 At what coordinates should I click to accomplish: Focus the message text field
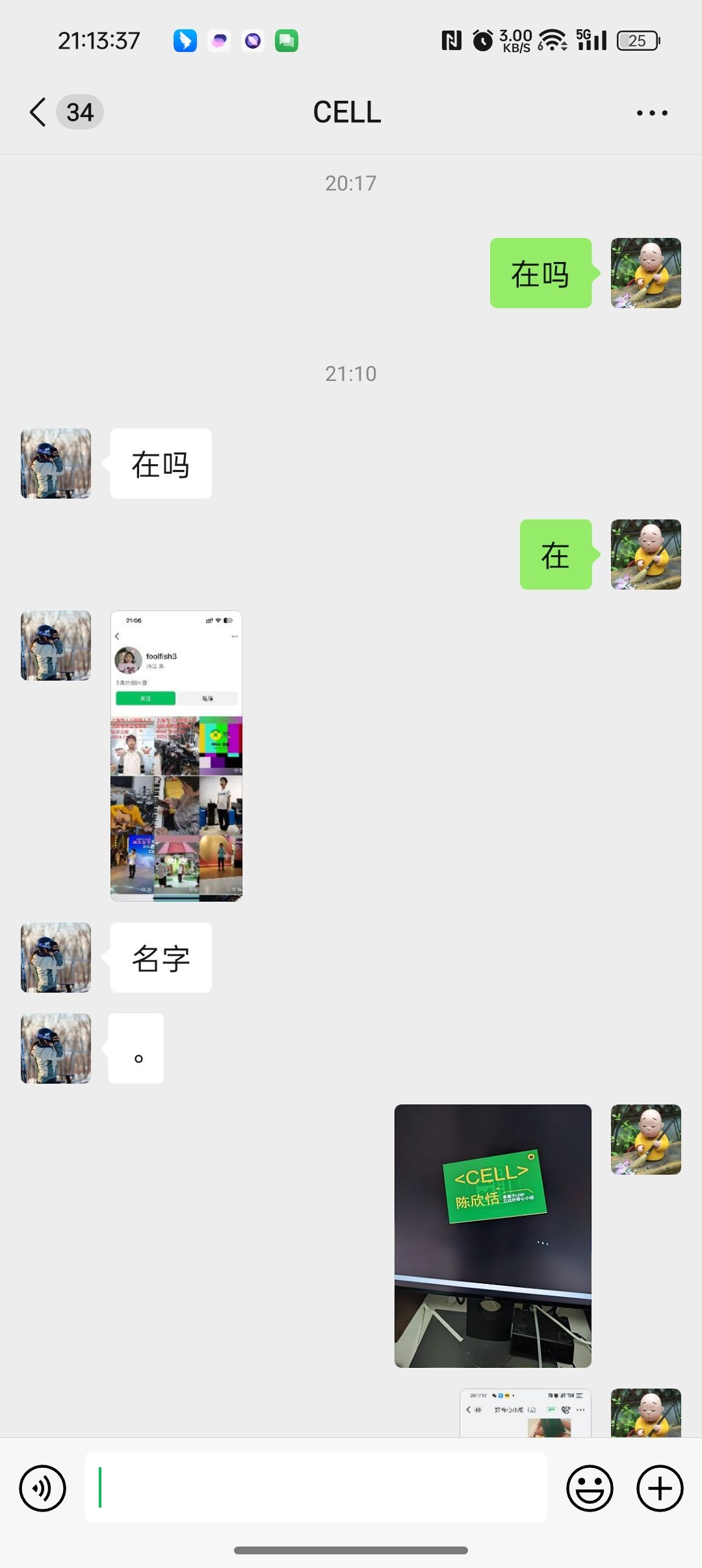coord(315,1487)
